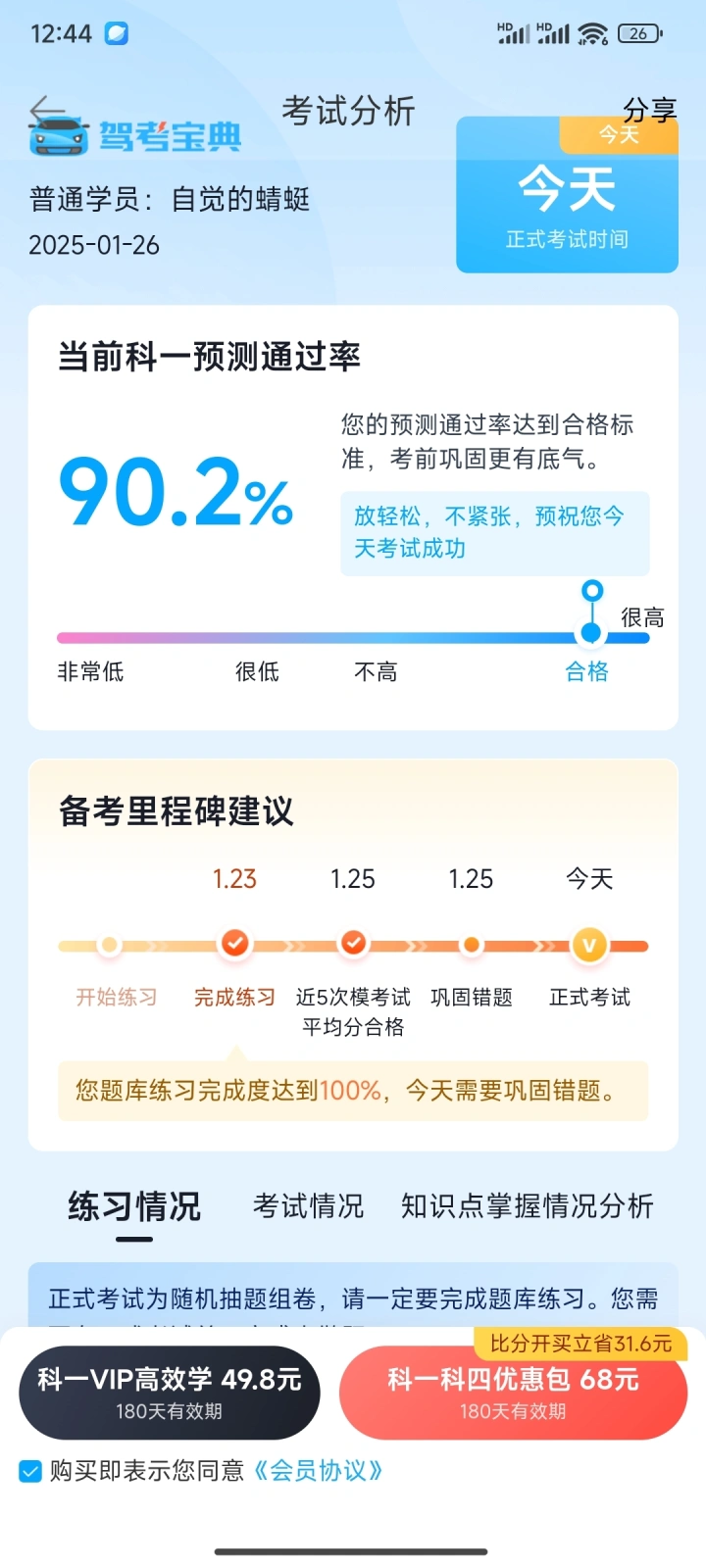Viewport: 706px width, 1568px height.
Task: Open the 正式考试时间 today card
Action: (x=567, y=195)
